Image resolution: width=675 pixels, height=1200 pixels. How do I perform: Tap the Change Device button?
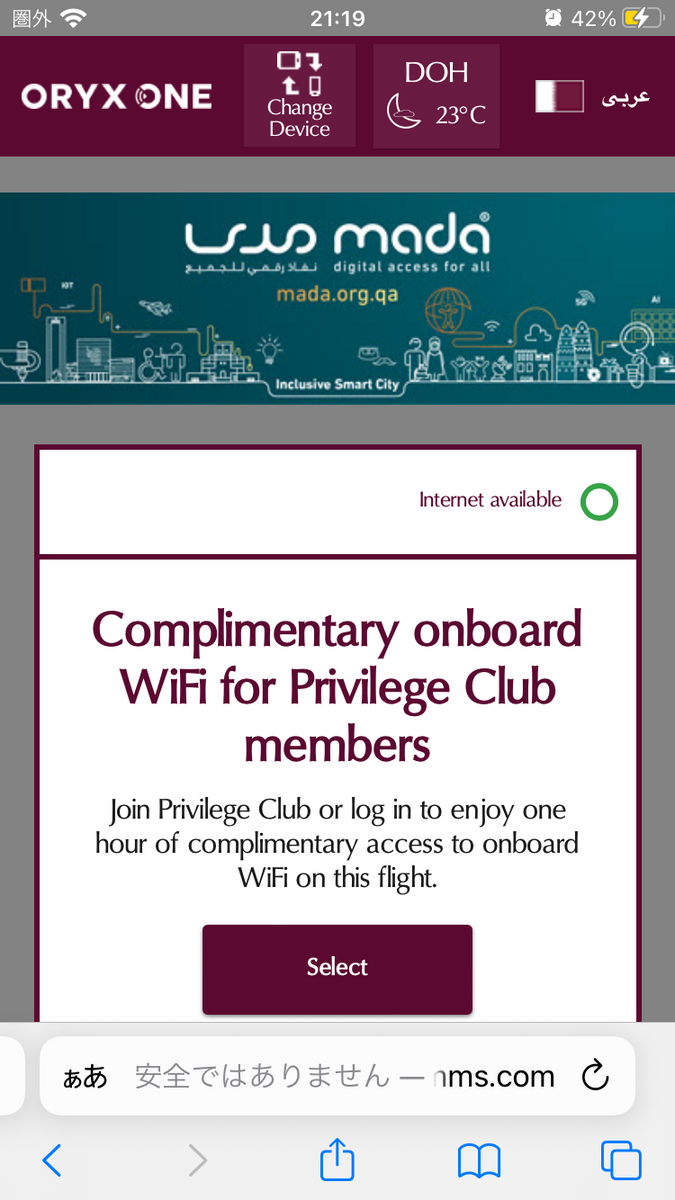point(299,96)
